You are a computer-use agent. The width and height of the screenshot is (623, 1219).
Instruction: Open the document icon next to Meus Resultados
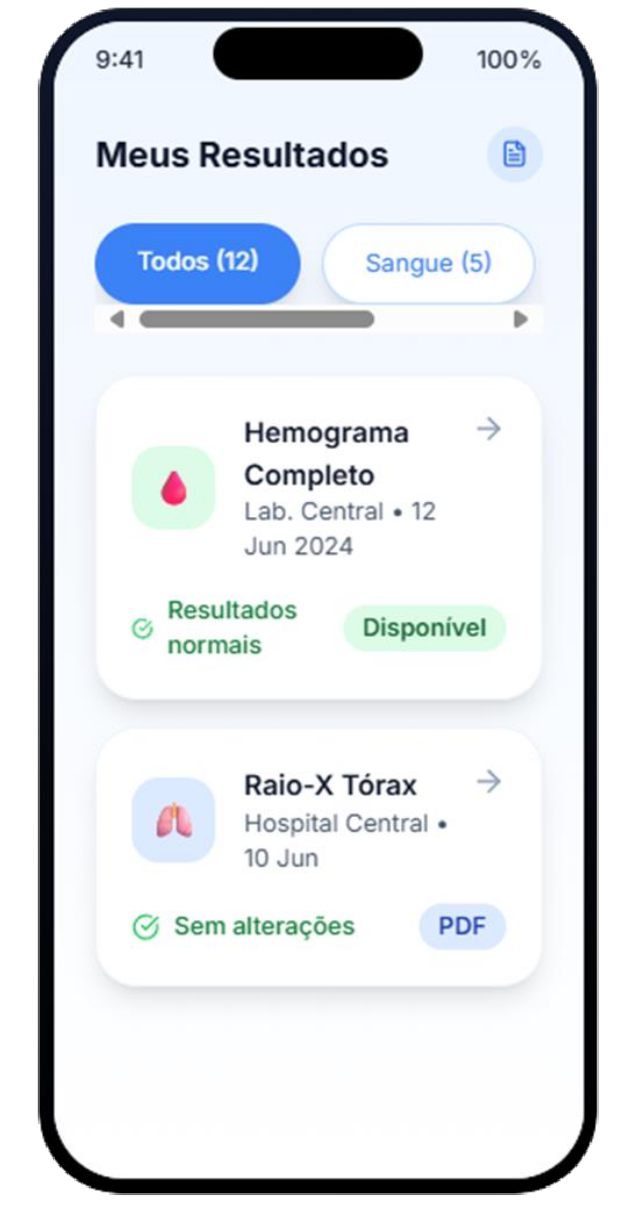514,154
